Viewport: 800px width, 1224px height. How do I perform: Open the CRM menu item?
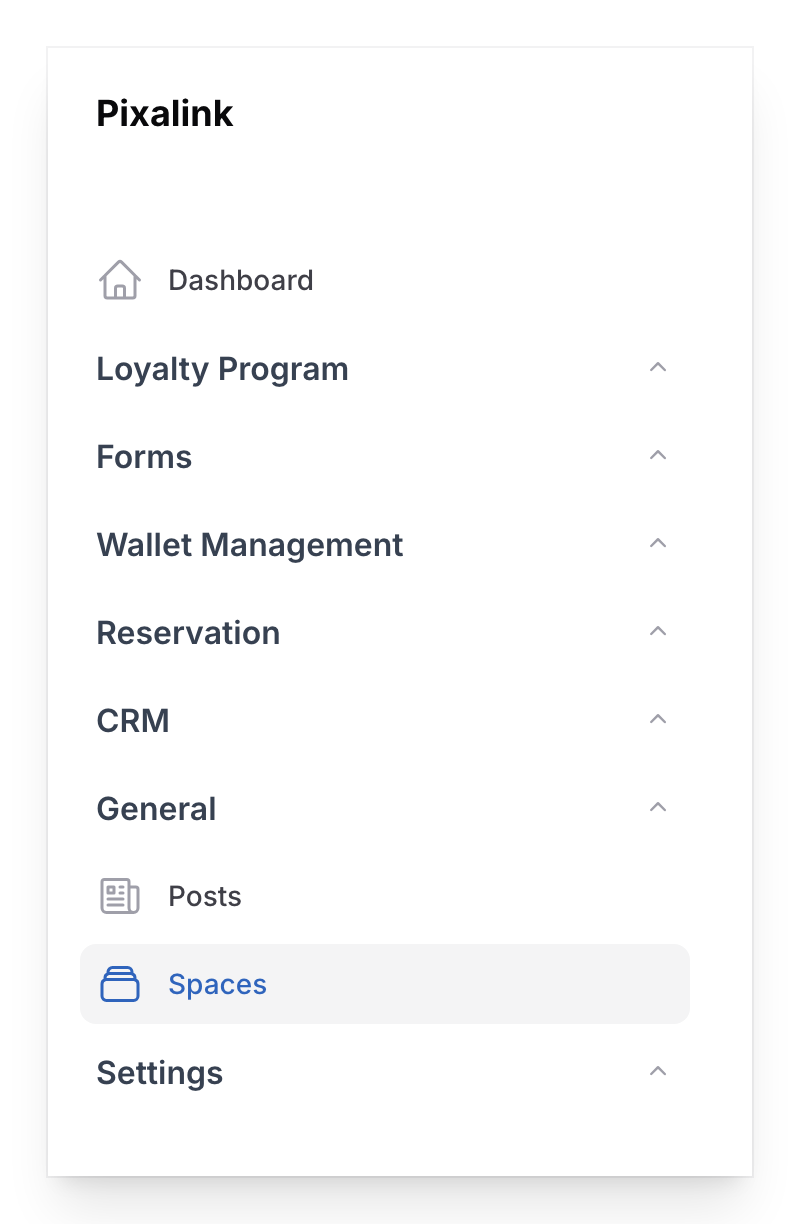coord(133,720)
